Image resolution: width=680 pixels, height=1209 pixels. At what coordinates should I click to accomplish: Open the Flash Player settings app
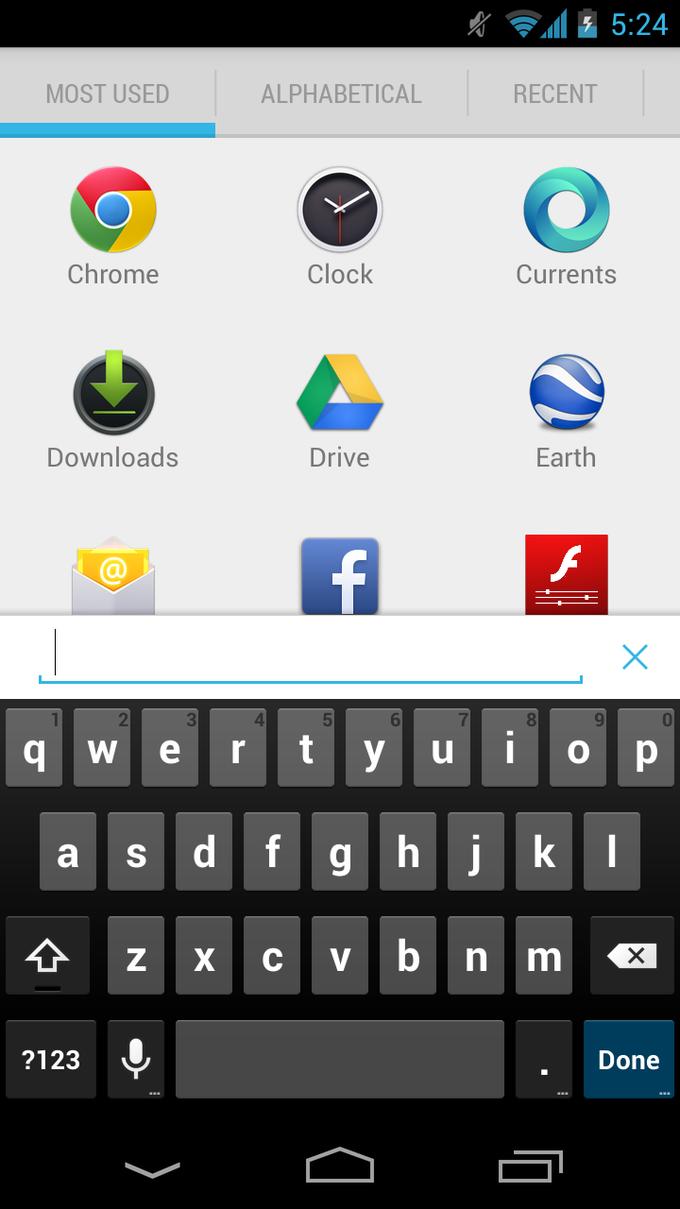[566, 575]
